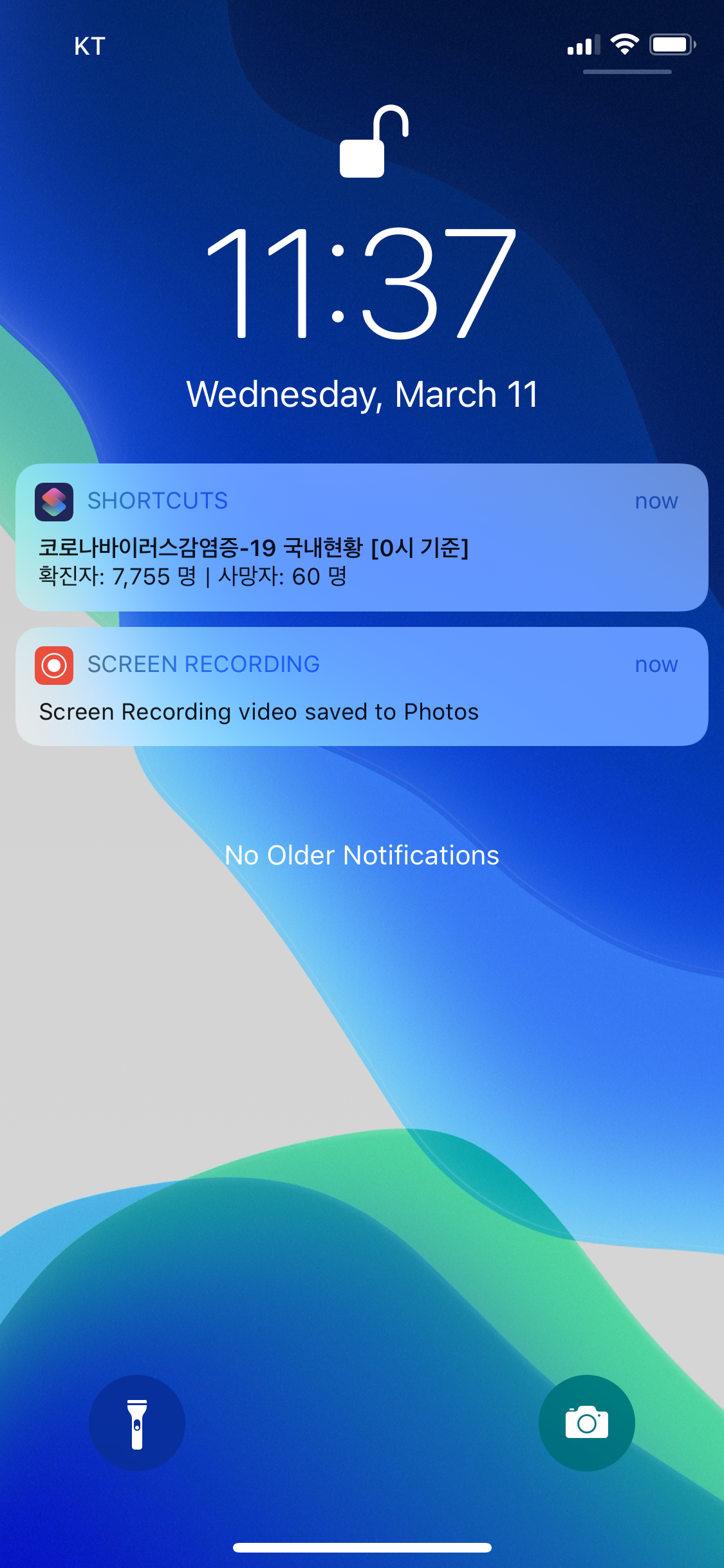
Task: Open the Screen Recording saved notification
Action: click(x=362, y=687)
